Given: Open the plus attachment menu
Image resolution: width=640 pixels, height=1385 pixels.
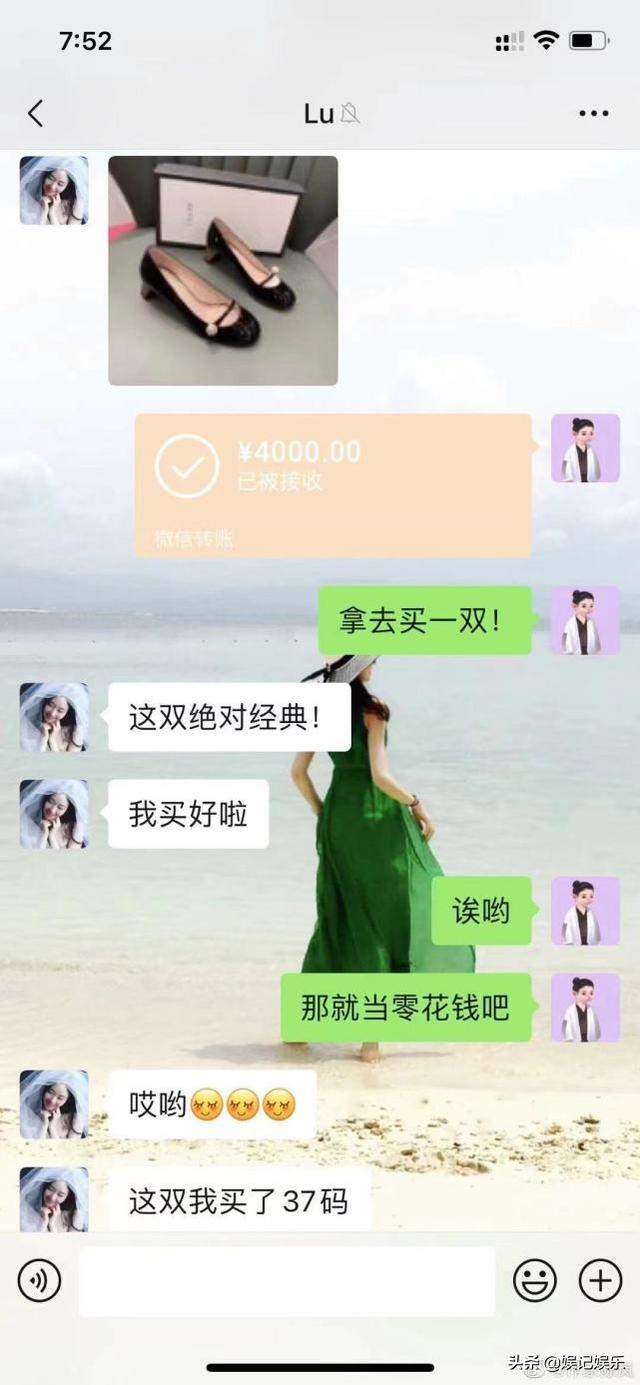Looking at the screenshot, I should pos(601,1280).
